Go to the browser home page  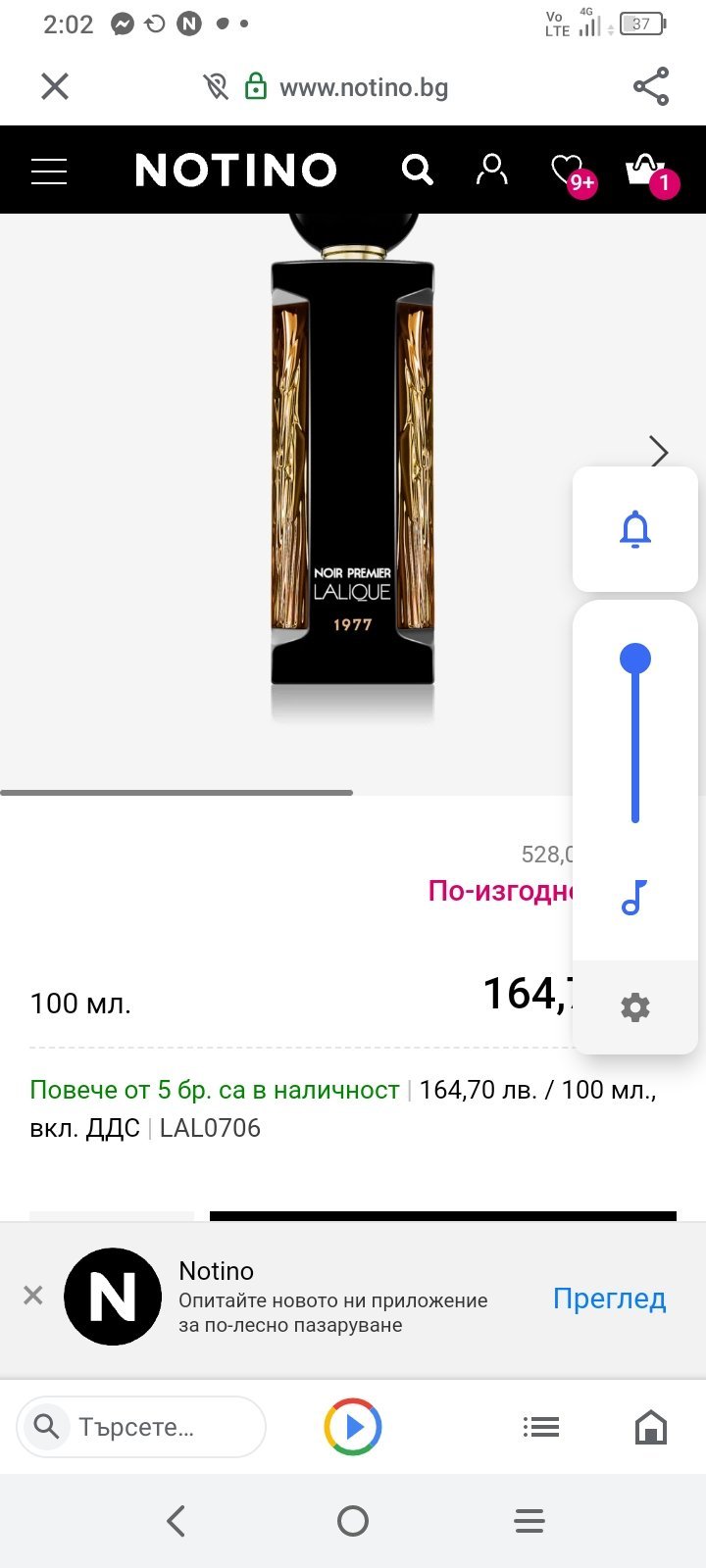click(651, 1427)
